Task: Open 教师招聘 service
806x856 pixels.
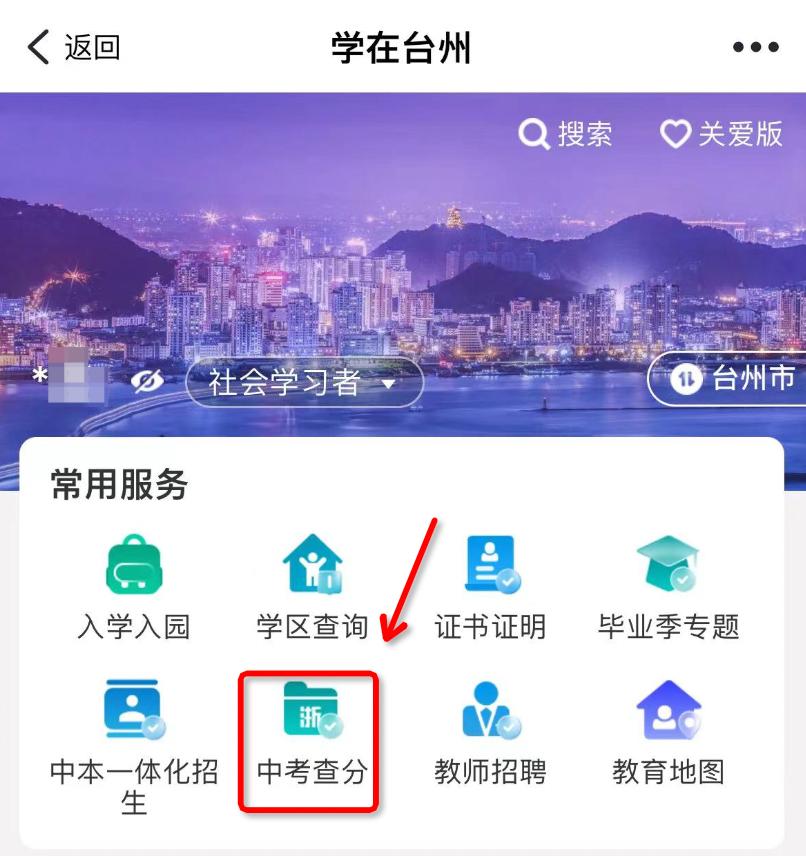Action: tap(490, 733)
